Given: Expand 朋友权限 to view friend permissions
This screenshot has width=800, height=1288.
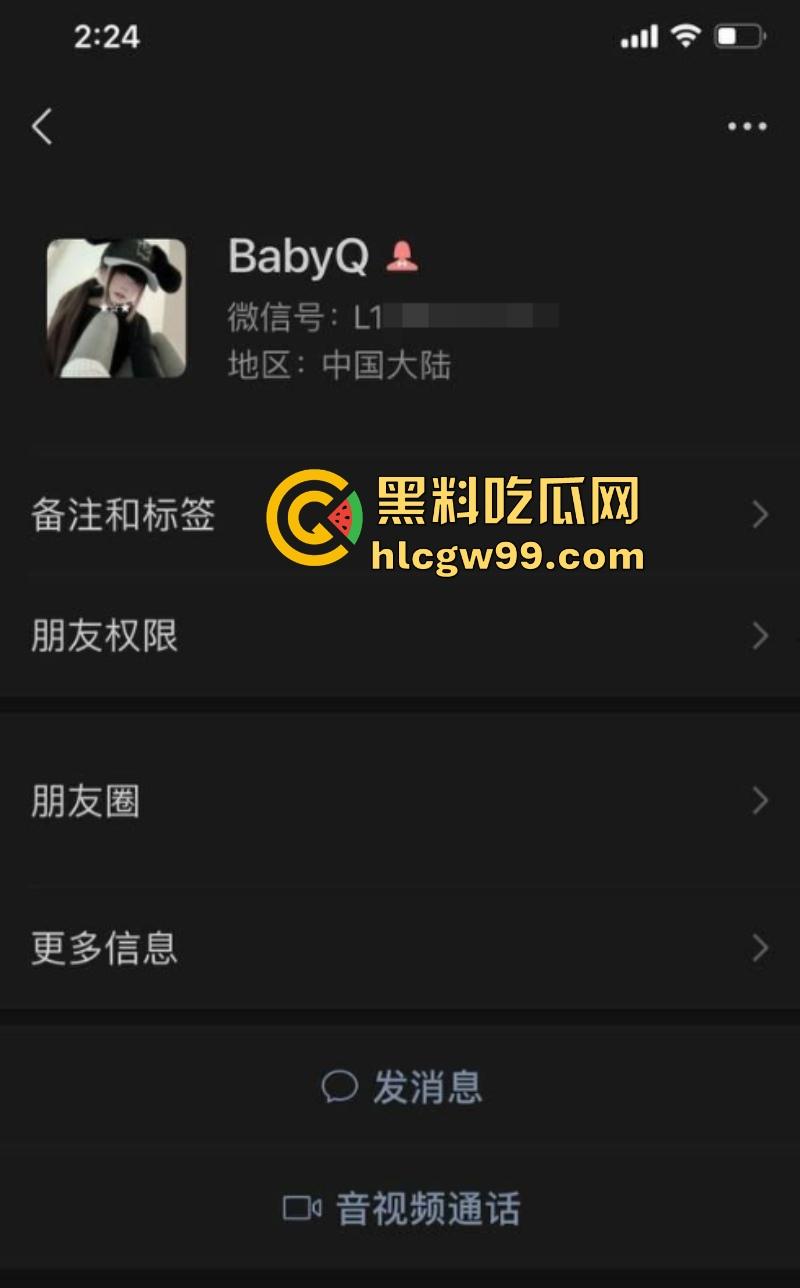Looking at the screenshot, I should point(103,637).
